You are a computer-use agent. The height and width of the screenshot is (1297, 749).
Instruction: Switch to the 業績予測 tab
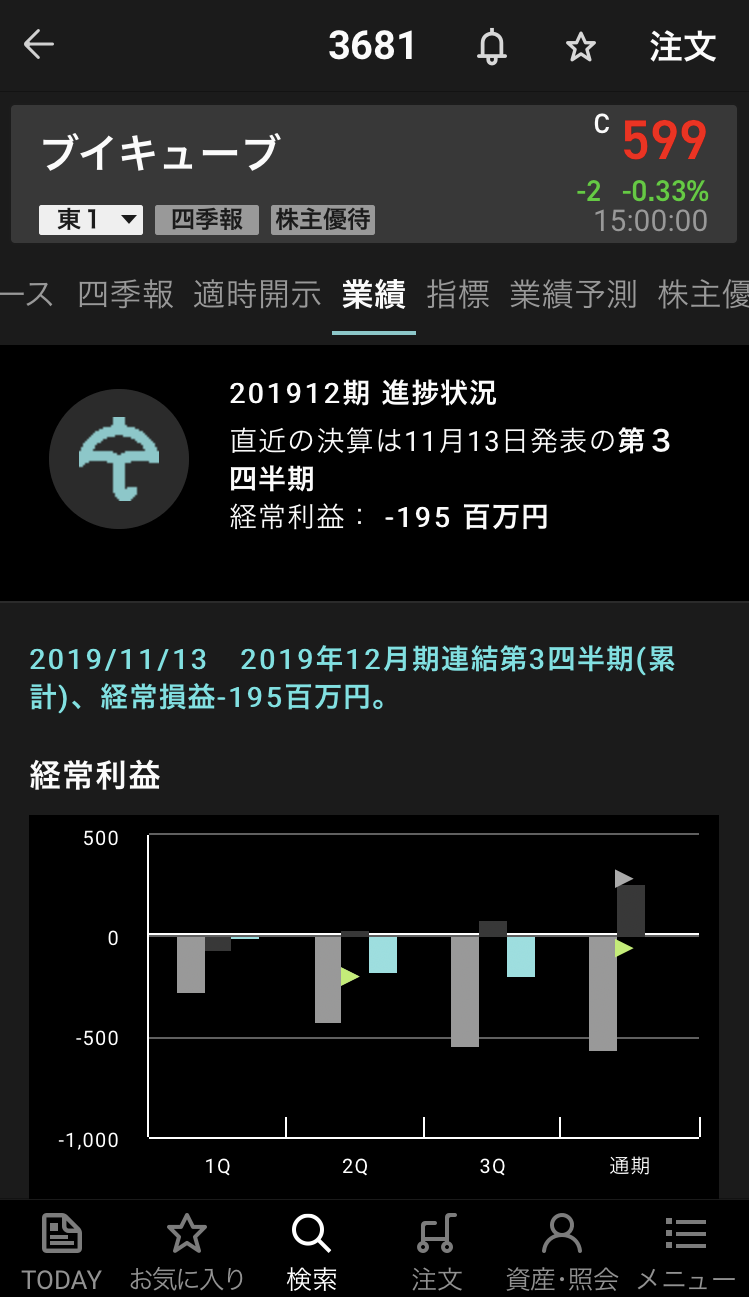573,295
